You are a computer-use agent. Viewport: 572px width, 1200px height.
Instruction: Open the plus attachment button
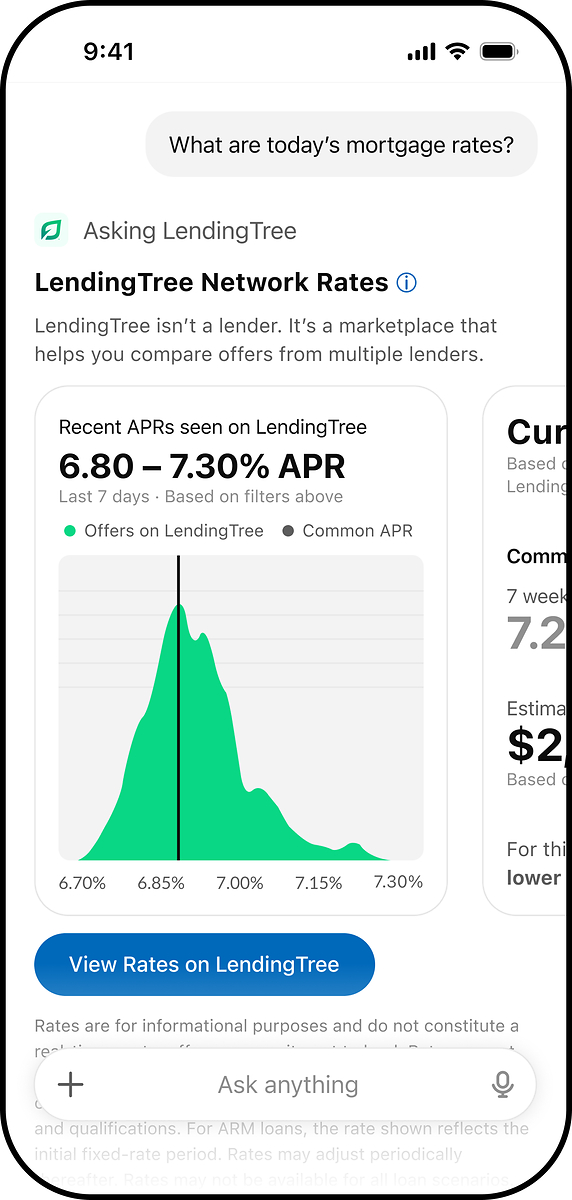71,1085
